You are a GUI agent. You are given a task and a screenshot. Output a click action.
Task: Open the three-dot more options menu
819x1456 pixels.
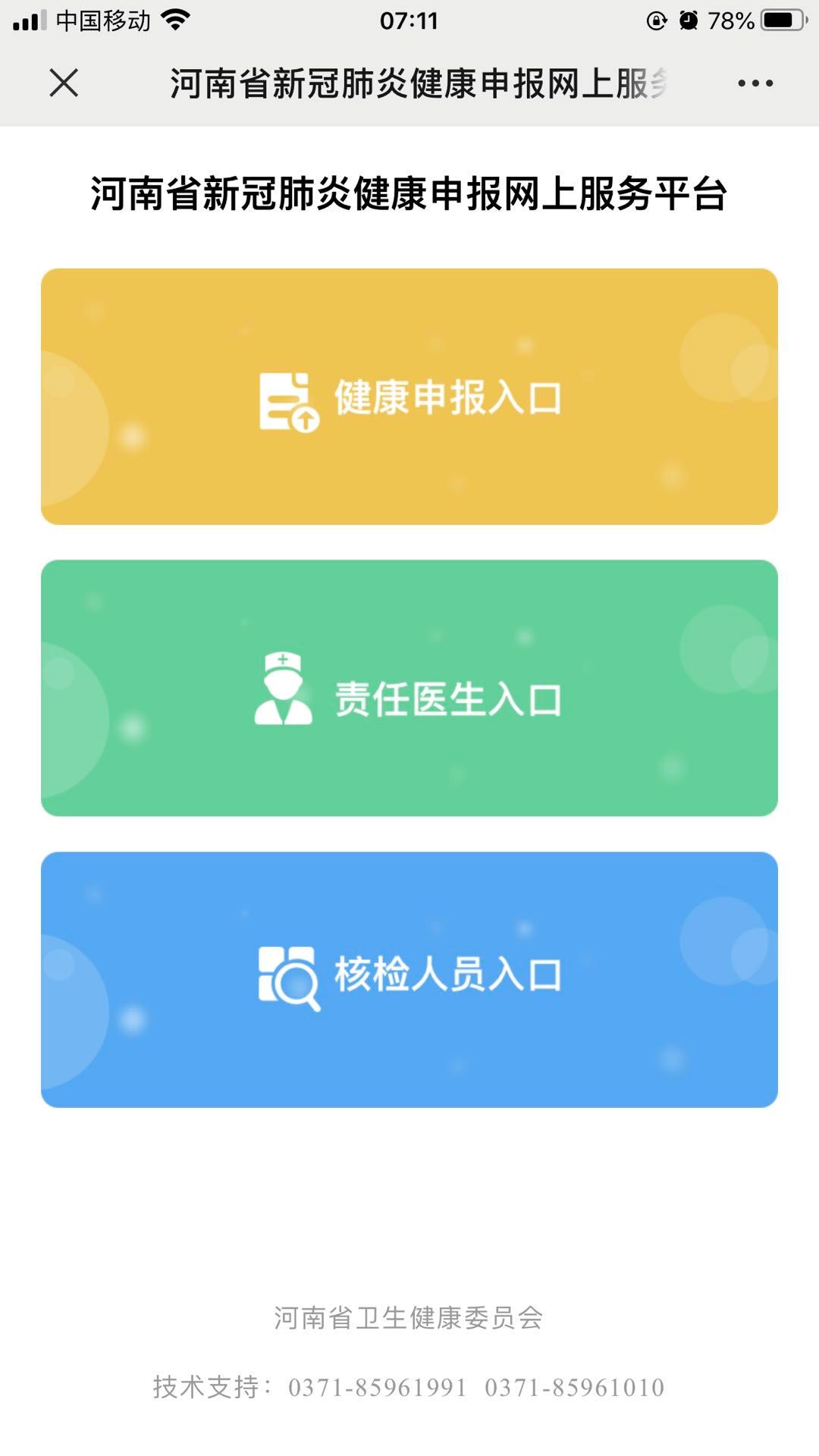coord(755,83)
